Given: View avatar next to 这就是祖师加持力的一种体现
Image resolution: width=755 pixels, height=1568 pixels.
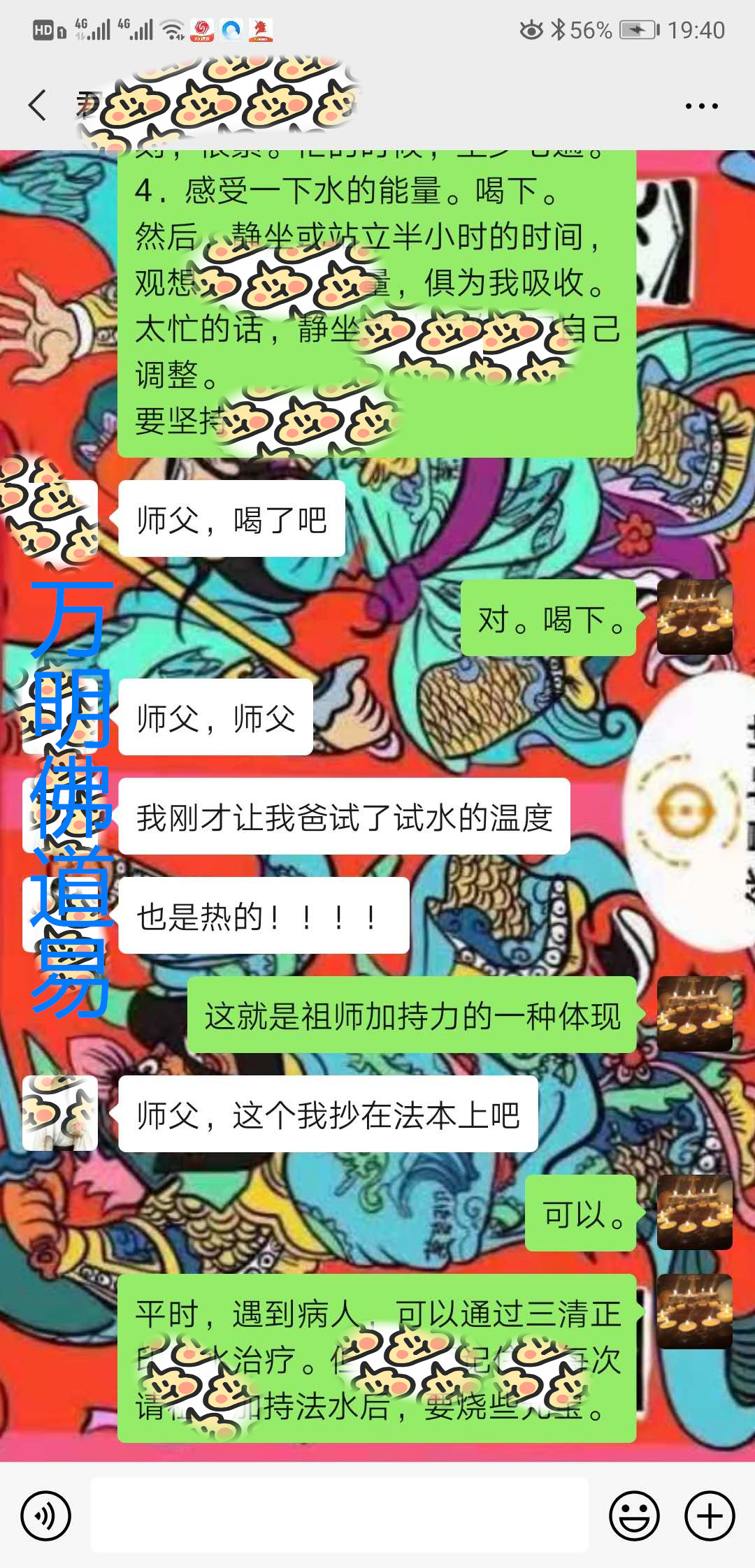Looking at the screenshot, I should point(694,1014).
